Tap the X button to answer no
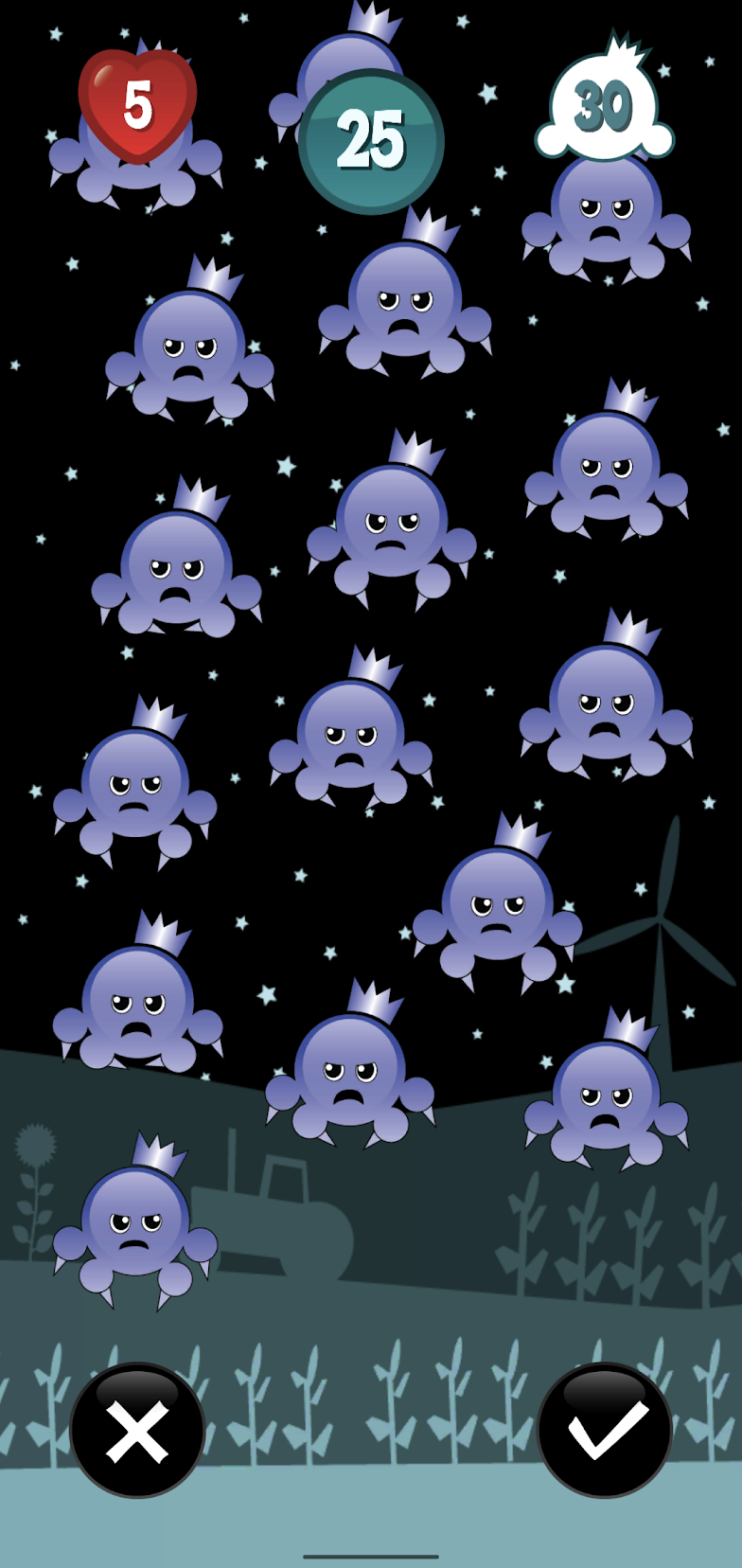This screenshot has width=742, height=1568. 137,1430
